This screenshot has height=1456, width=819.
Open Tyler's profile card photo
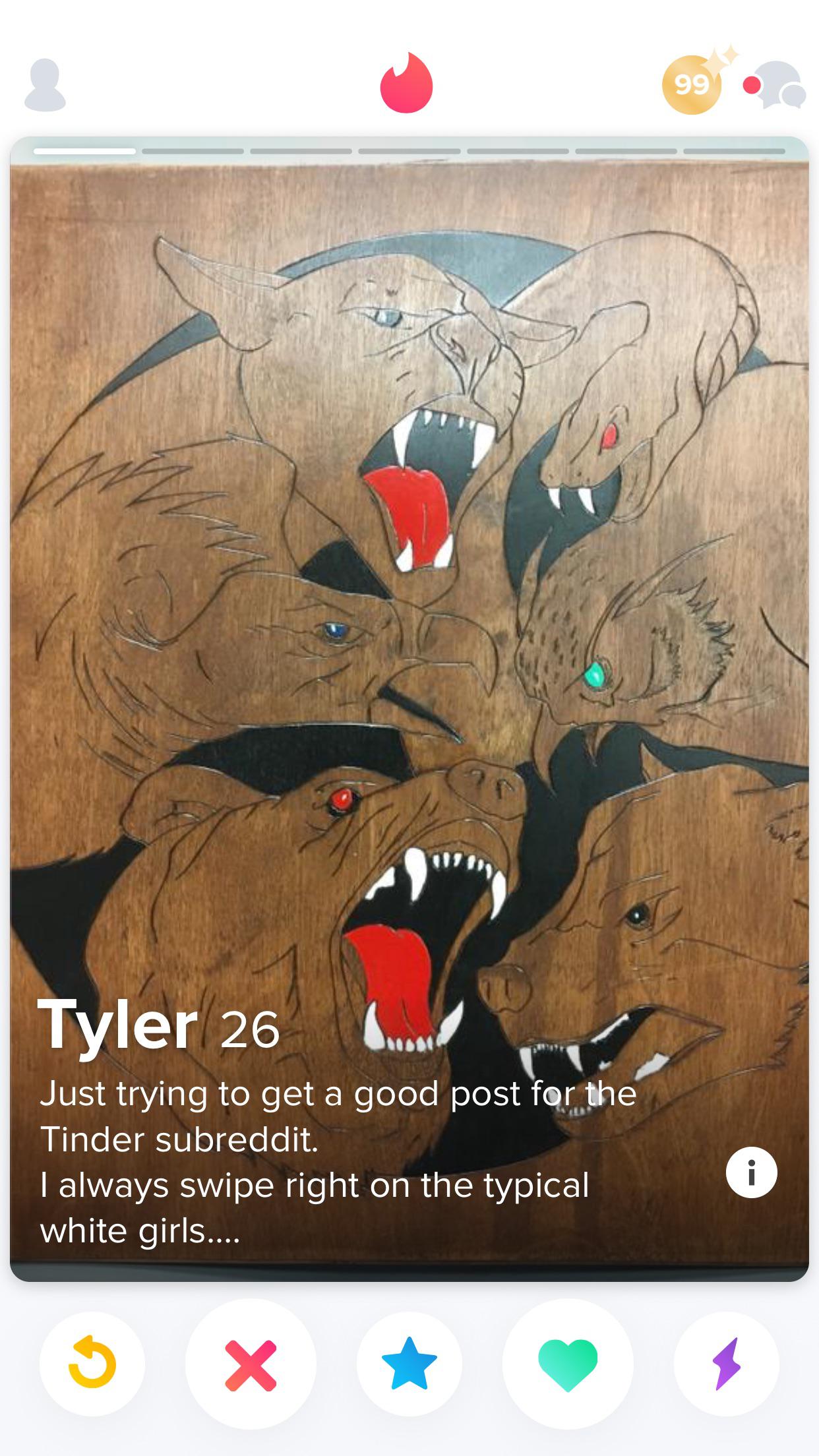pyautogui.click(x=409, y=593)
